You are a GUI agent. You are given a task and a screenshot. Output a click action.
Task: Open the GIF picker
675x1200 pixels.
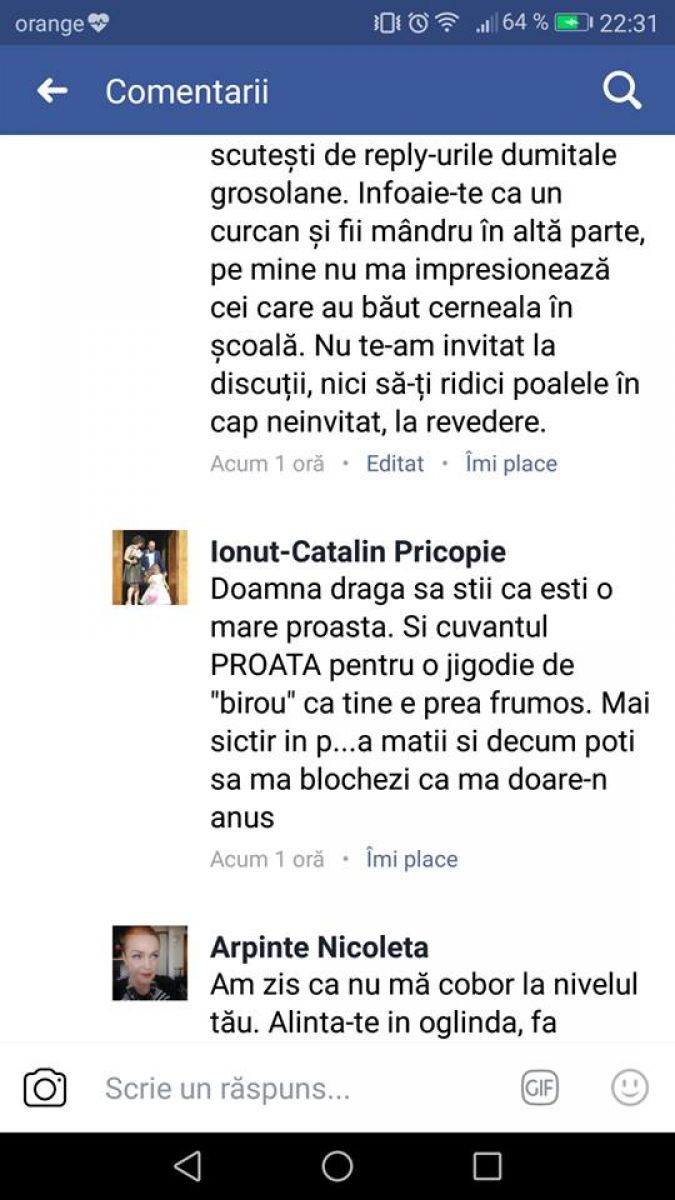click(x=540, y=1088)
